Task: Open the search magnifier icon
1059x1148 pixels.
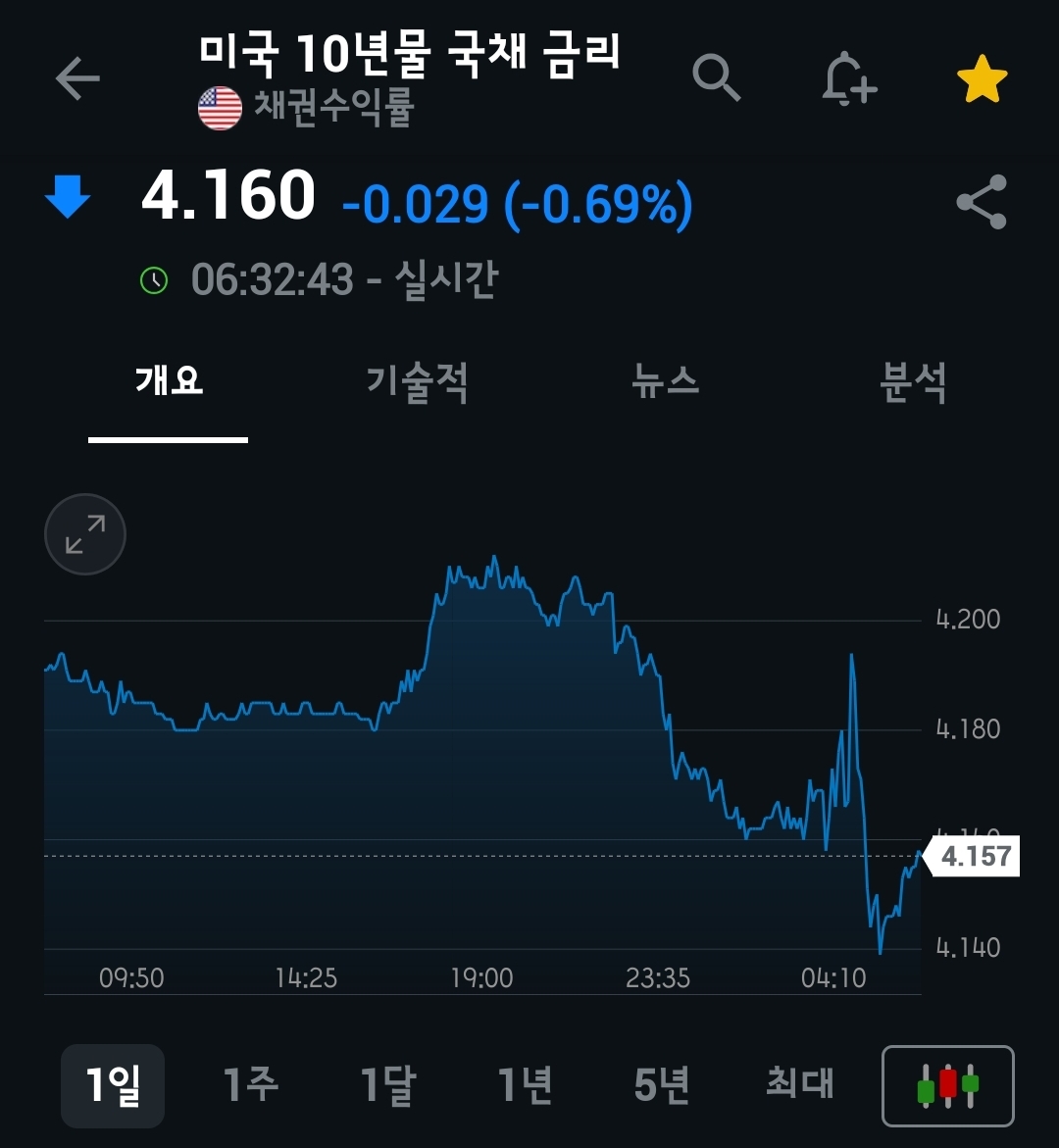Action: (717, 77)
